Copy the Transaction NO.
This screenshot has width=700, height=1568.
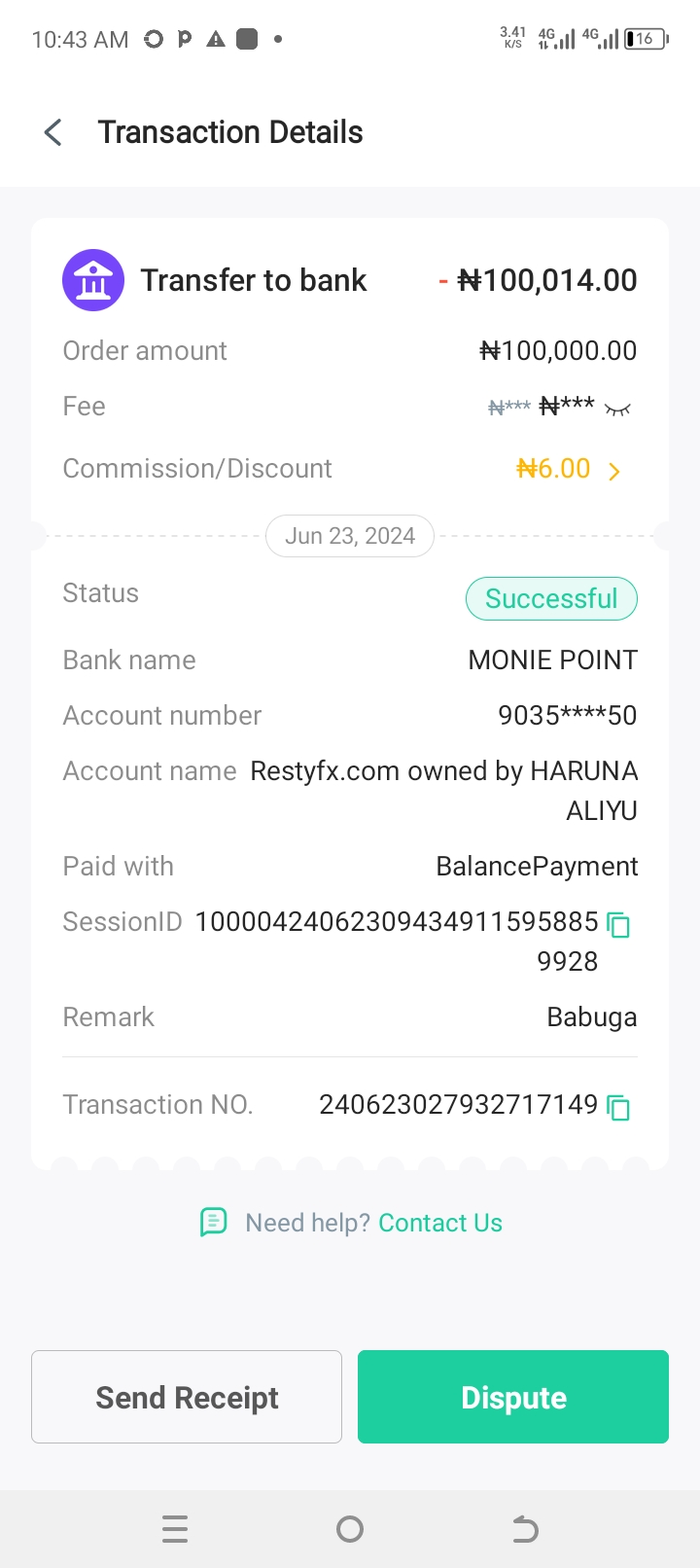[x=618, y=1107]
